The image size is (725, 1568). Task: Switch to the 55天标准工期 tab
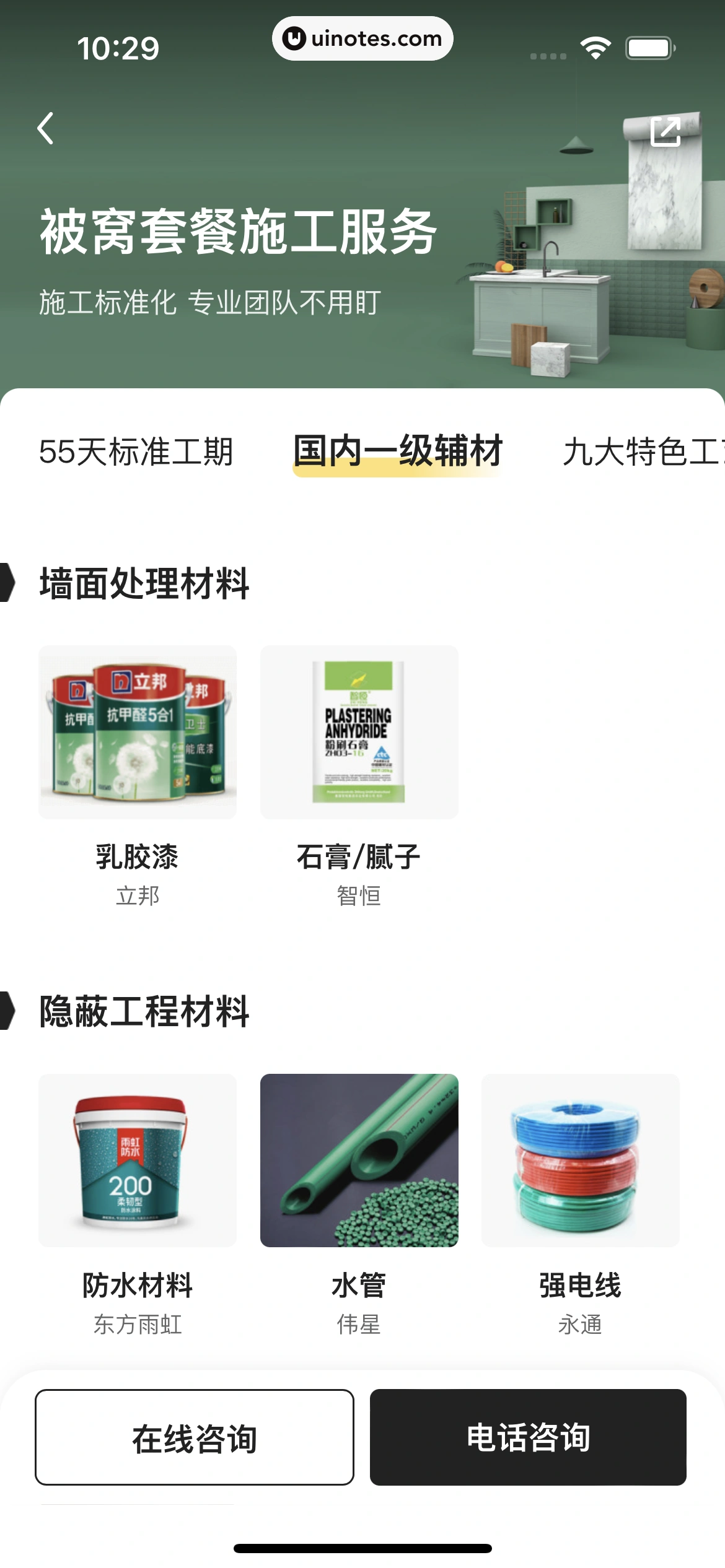click(x=136, y=451)
